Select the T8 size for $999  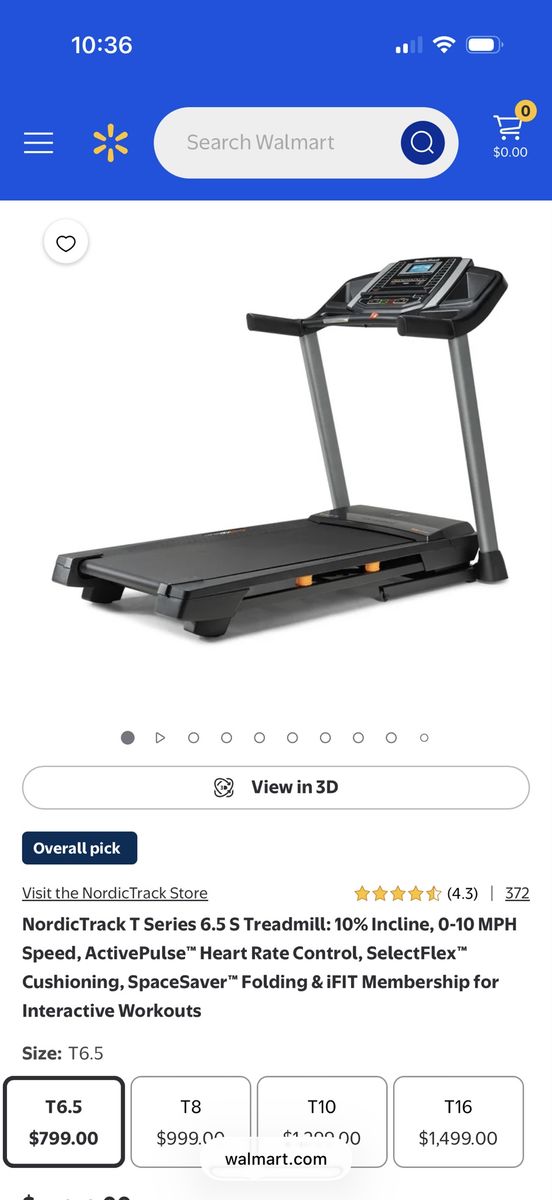pyautogui.click(x=191, y=1122)
